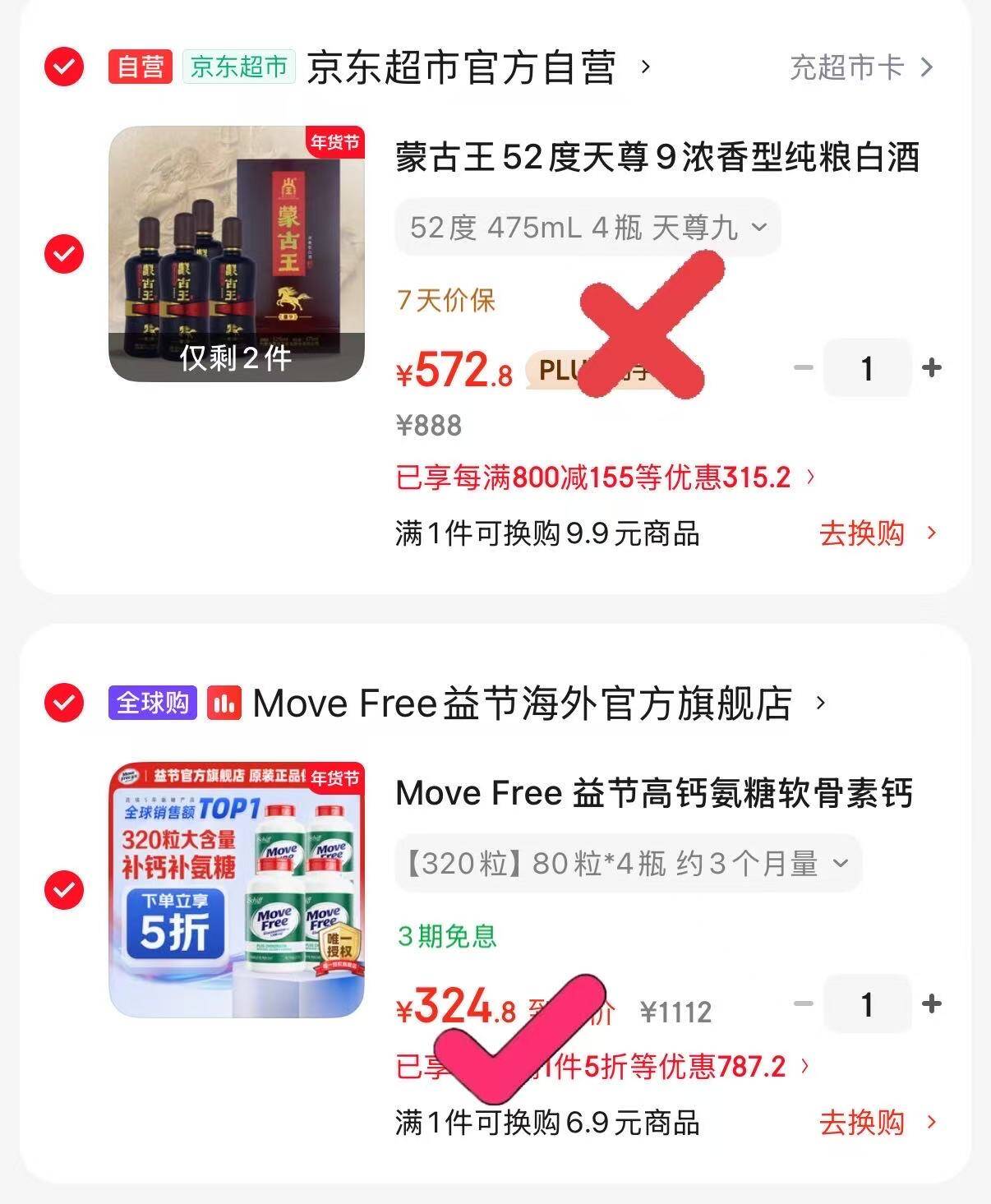This screenshot has height=1204, width=991.
Task: Tap 充超市卡 to top up
Action: coord(860,67)
